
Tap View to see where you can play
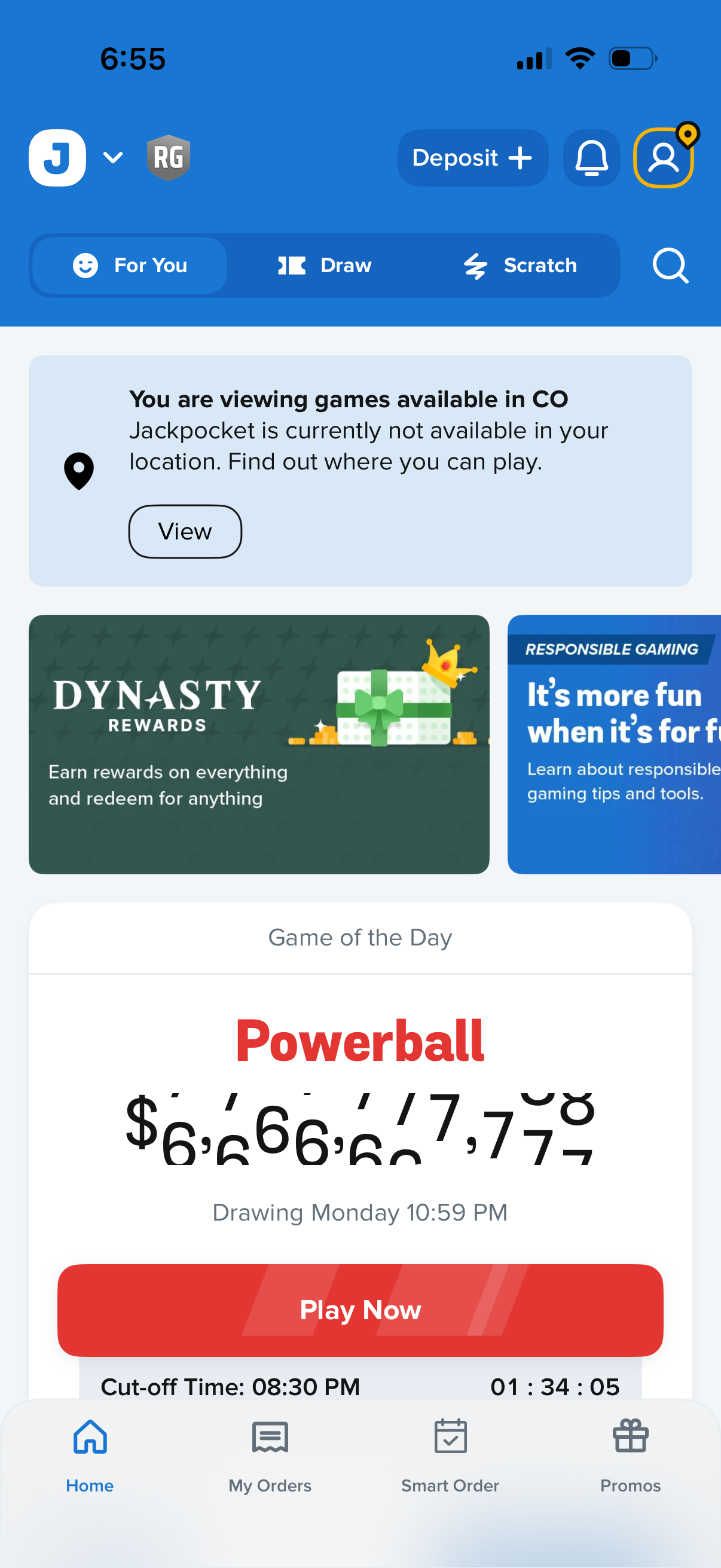coord(185,532)
